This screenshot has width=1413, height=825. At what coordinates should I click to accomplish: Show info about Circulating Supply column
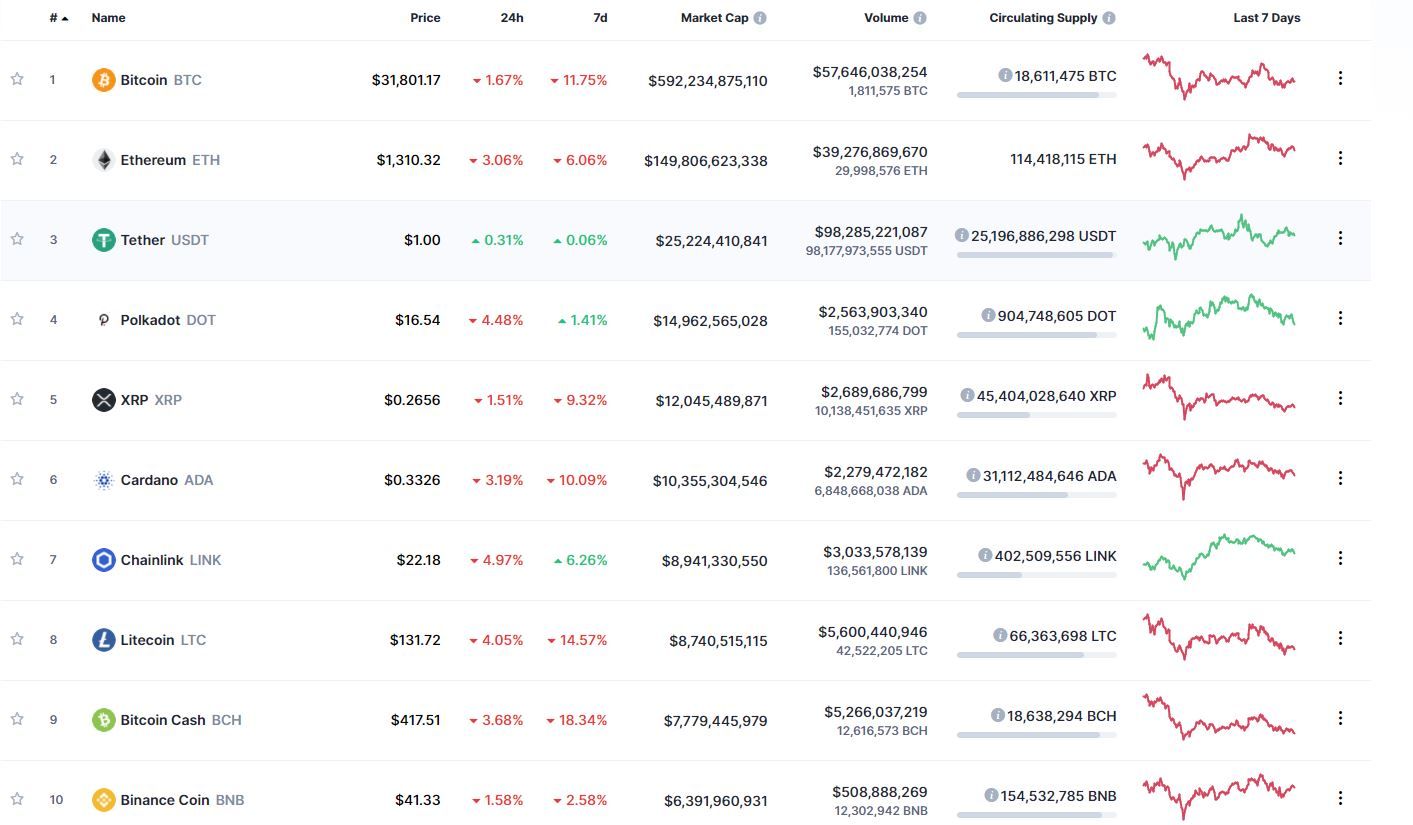pyautogui.click(x=1109, y=18)
